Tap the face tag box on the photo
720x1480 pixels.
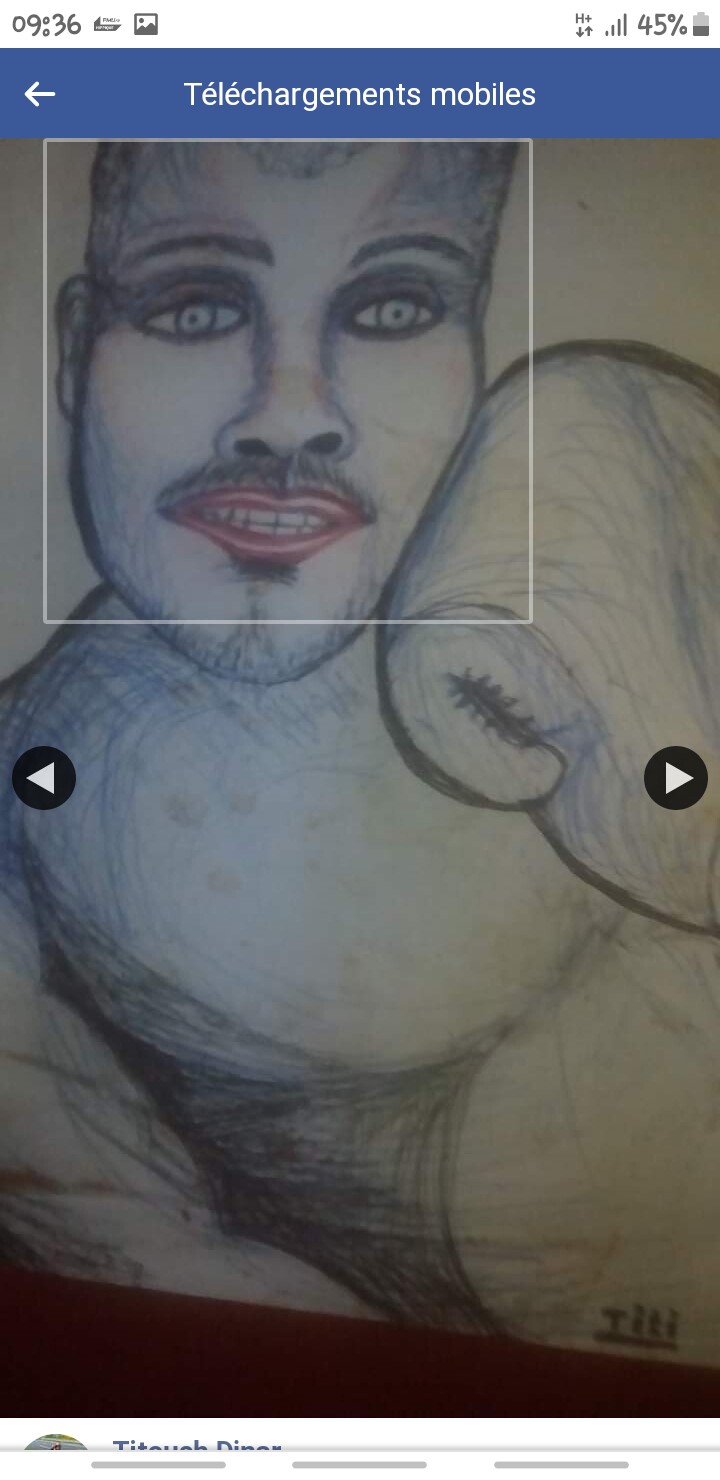coord(288,381)
